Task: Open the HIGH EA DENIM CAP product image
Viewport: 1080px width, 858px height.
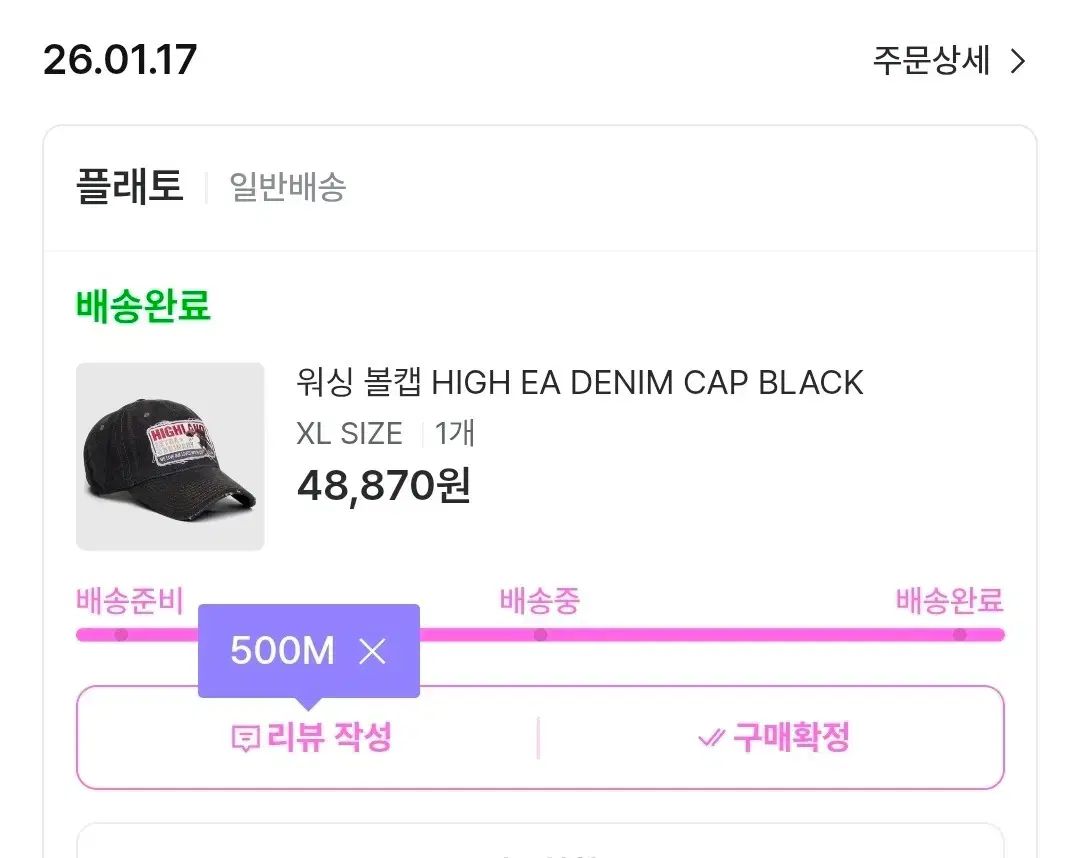Action: tap(170, 456)
